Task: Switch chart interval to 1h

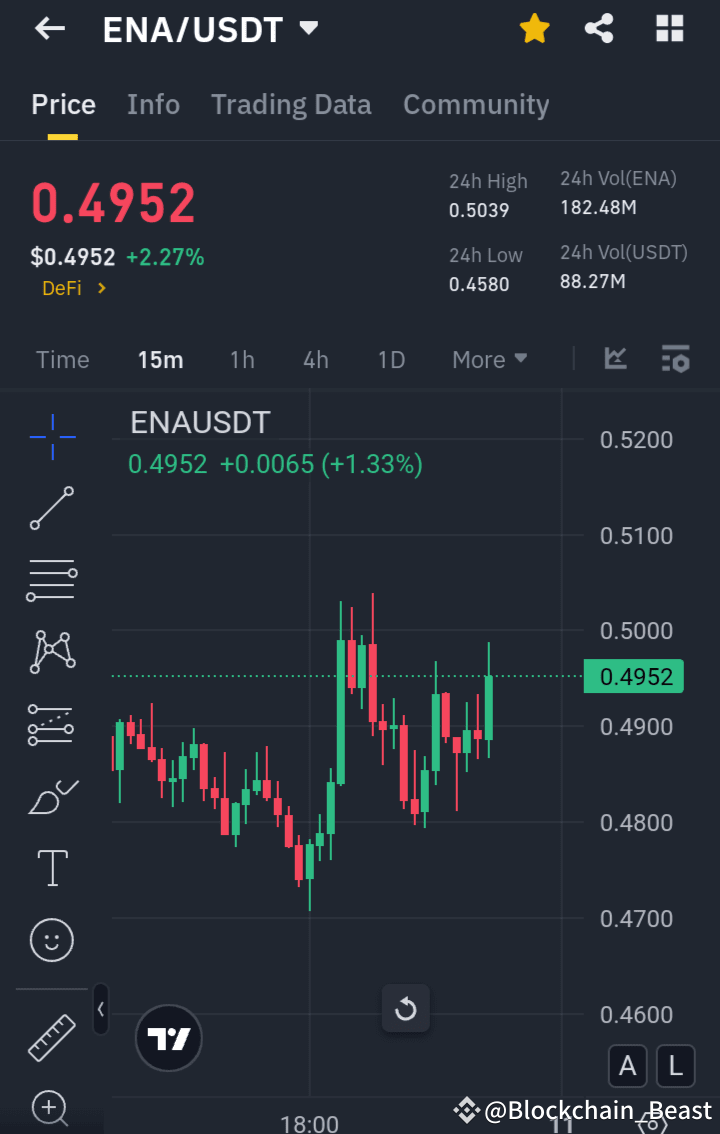Action: [242, 359]
